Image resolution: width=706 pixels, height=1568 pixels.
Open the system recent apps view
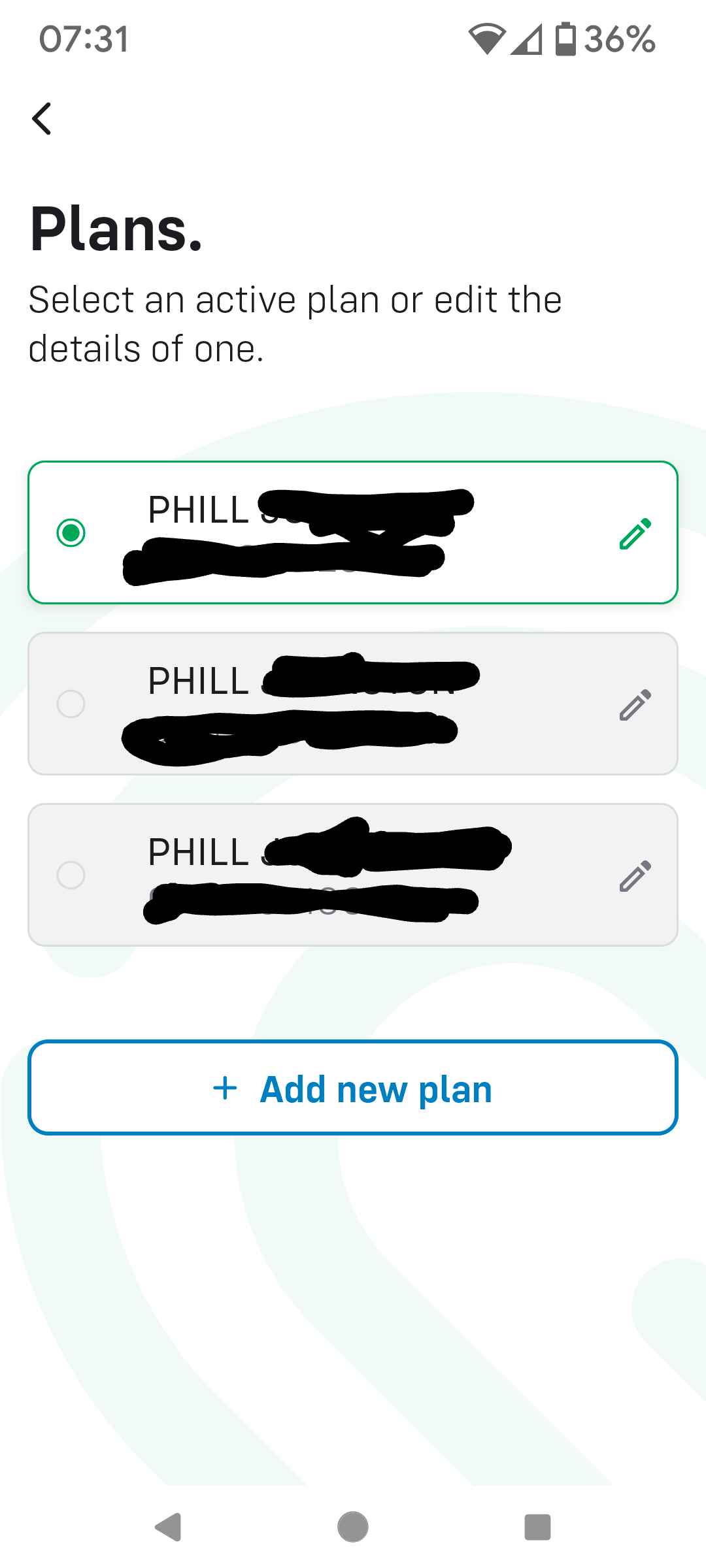537,1527
